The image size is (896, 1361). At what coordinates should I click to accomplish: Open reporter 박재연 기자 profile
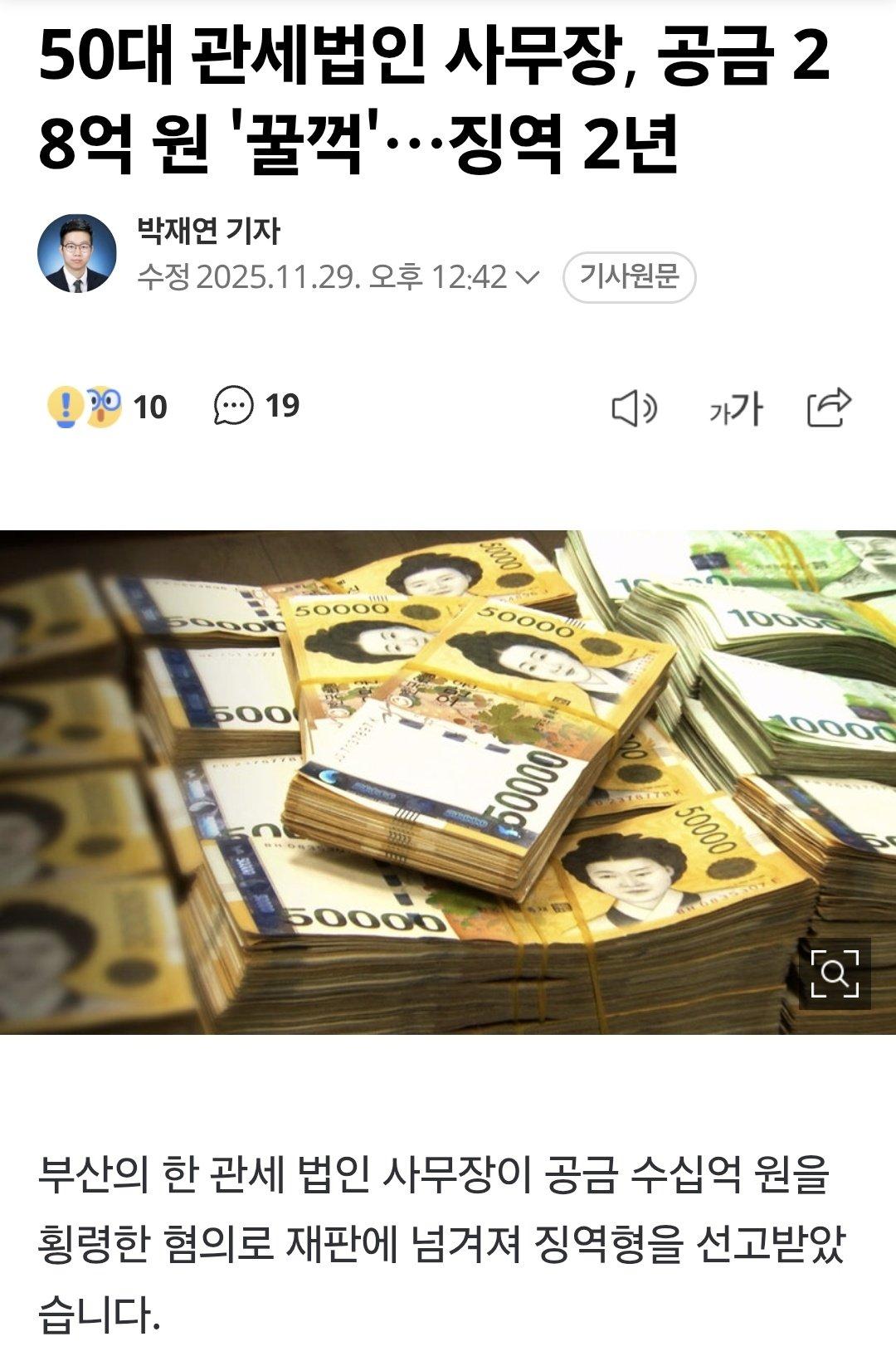click(x=208, y=230)
